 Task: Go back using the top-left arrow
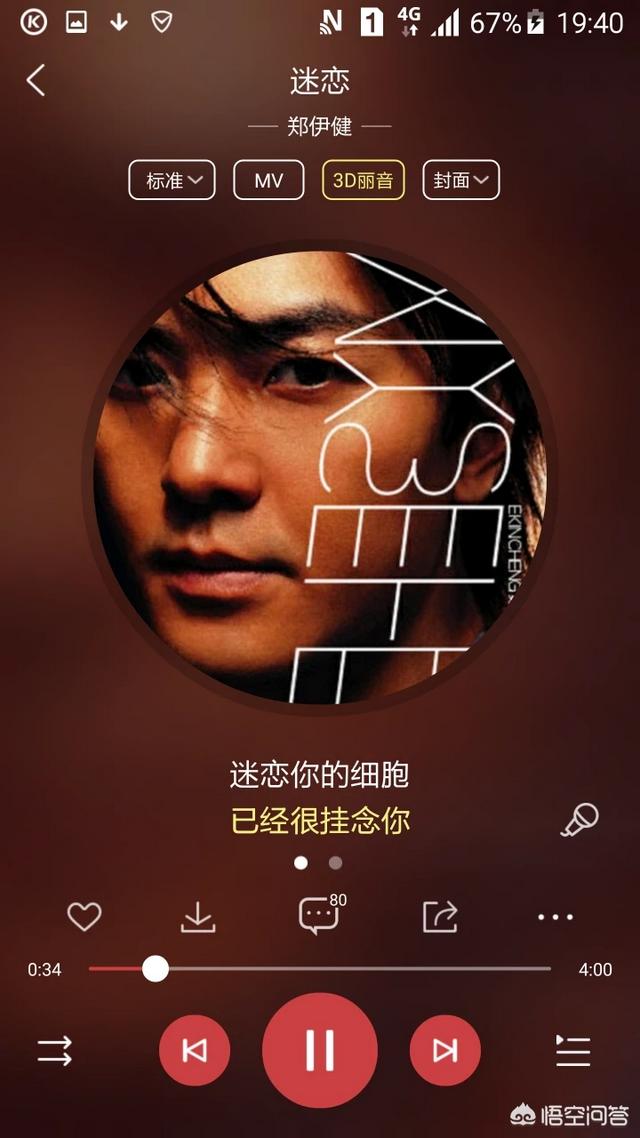36,80
